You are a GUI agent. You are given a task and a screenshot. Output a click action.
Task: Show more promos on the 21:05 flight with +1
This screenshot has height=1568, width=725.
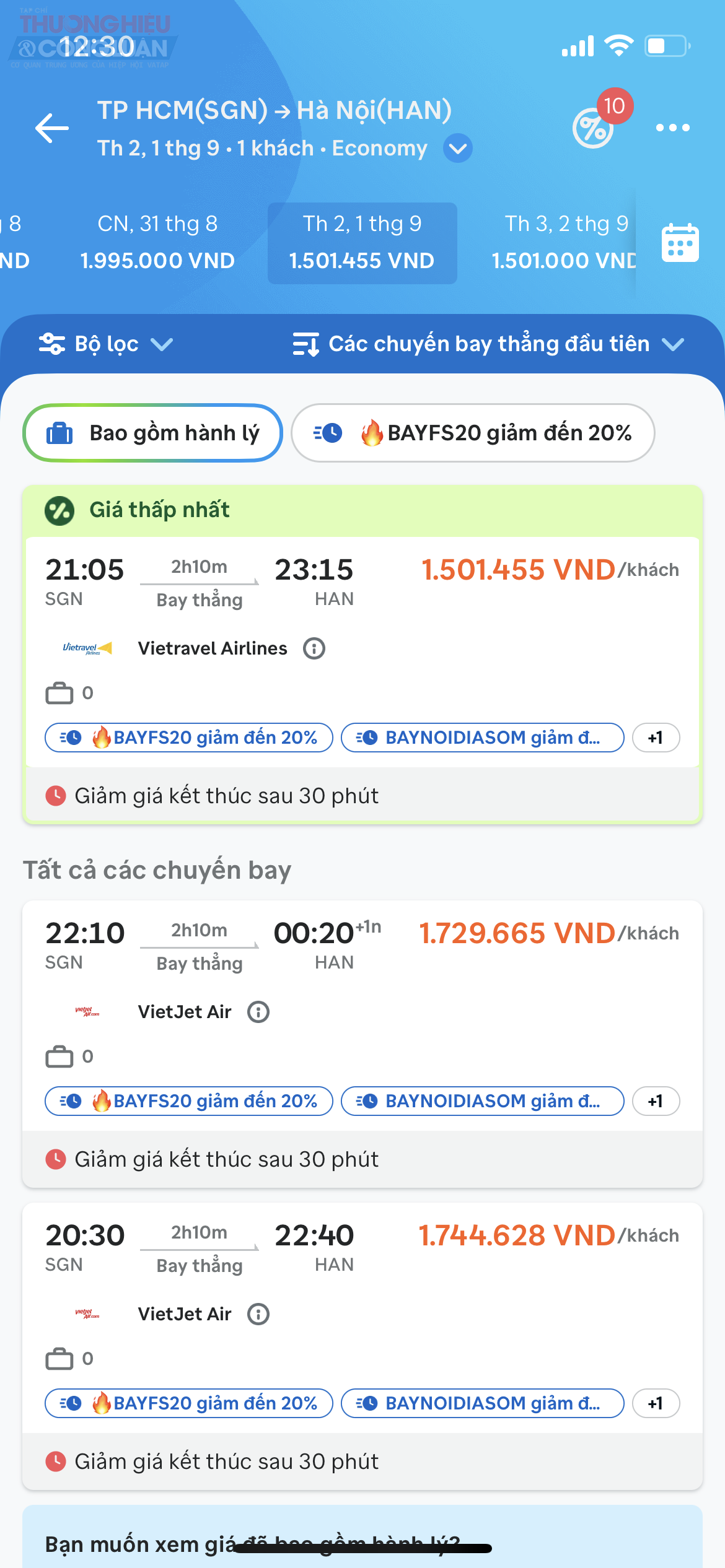656,738
